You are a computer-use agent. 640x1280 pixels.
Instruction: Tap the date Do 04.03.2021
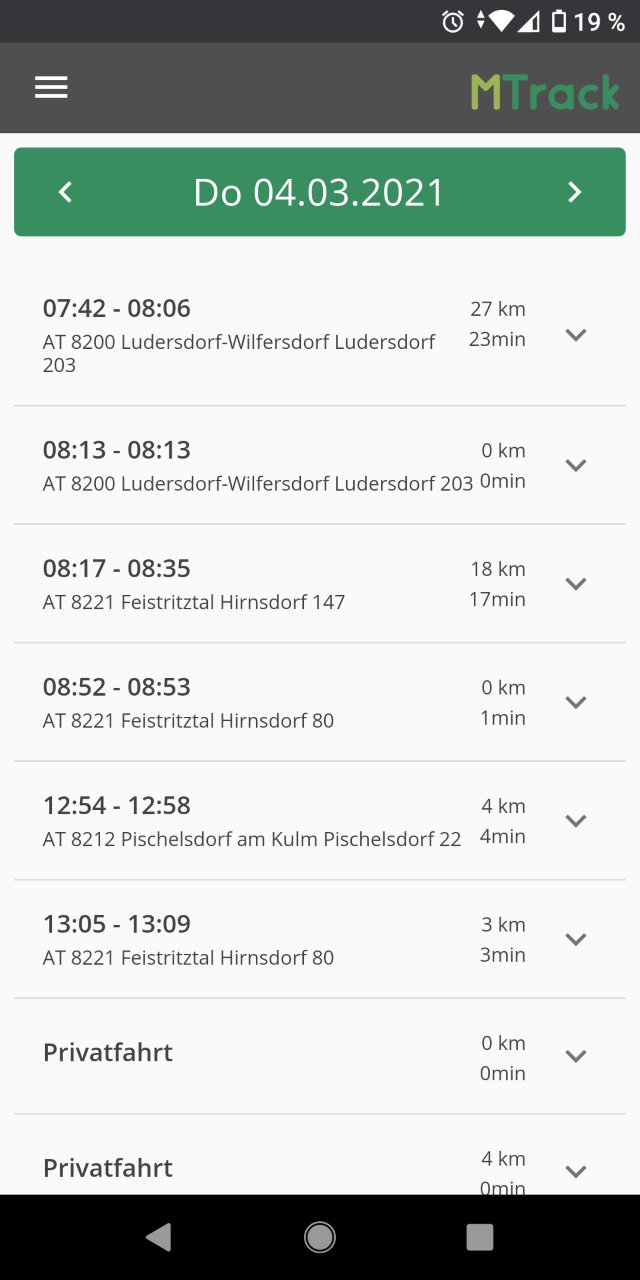319,192
